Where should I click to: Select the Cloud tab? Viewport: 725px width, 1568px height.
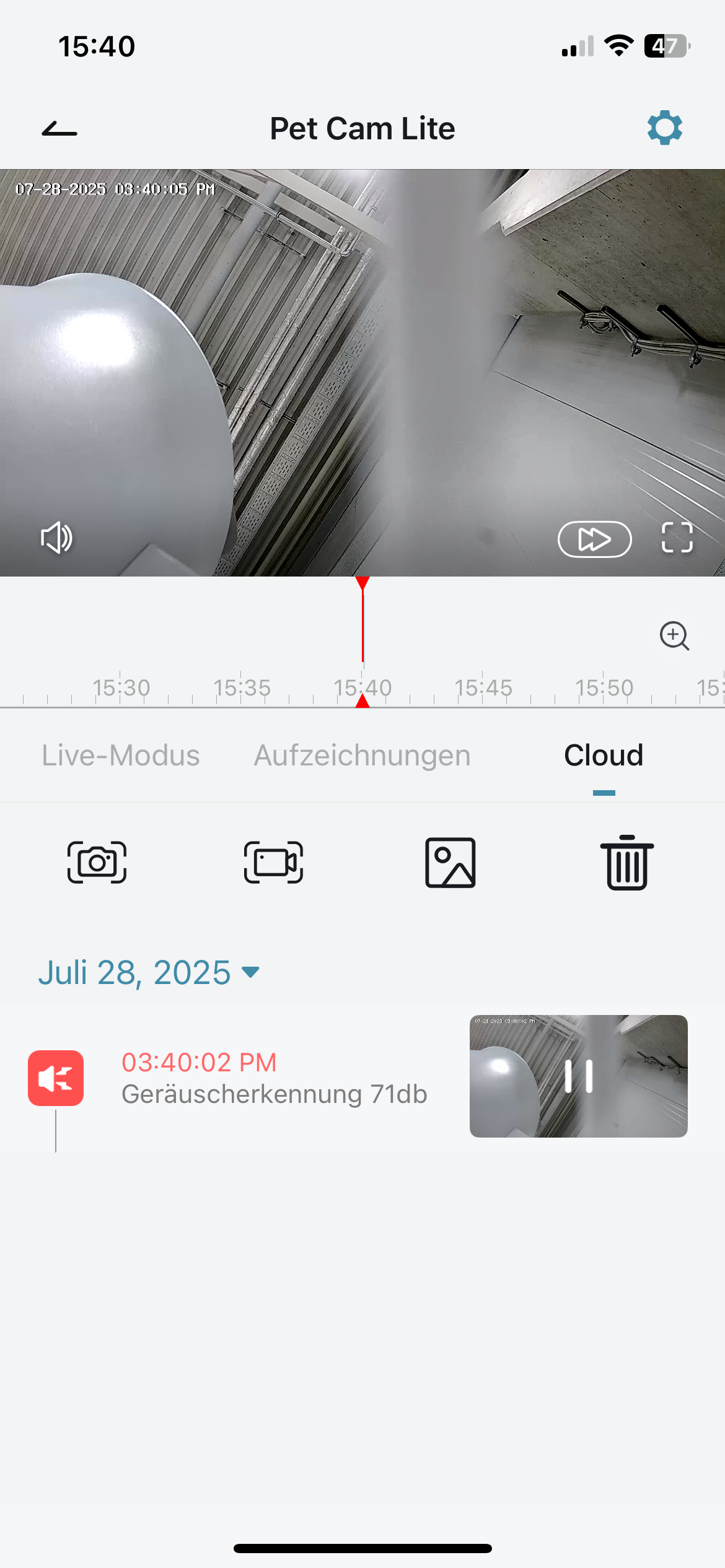604,756
